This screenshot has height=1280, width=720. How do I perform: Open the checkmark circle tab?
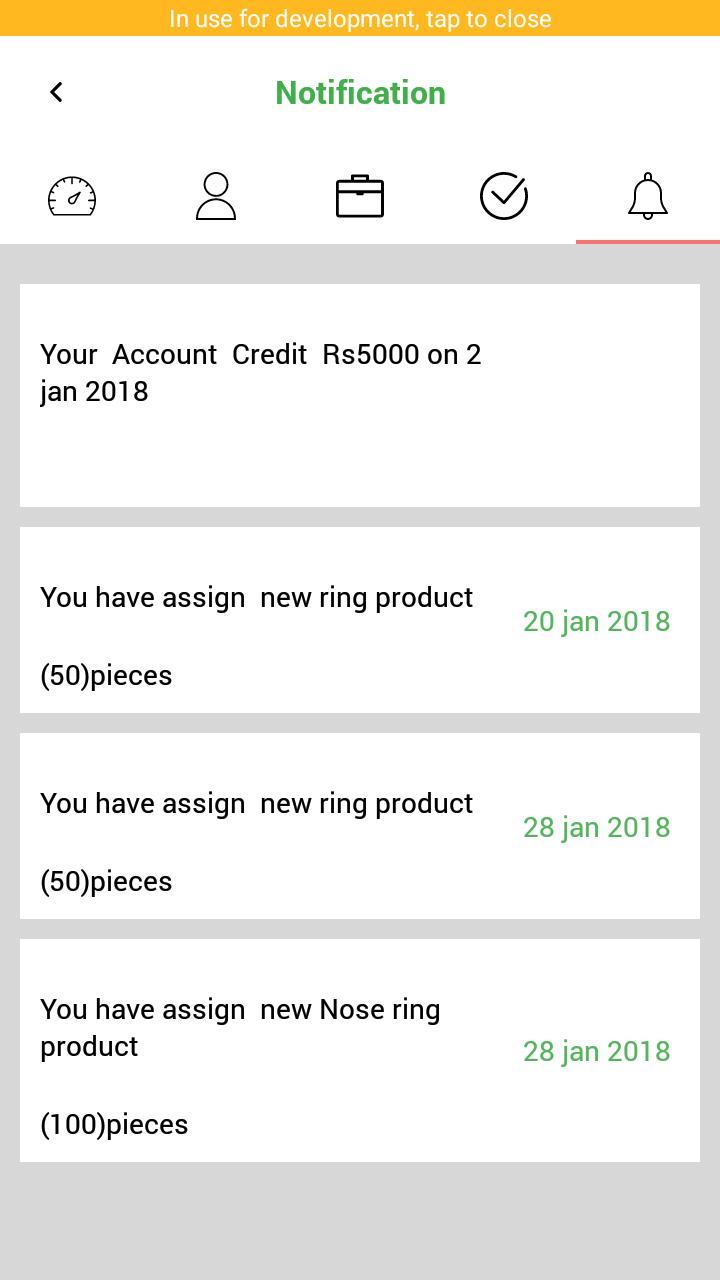(x=504, y=196)
